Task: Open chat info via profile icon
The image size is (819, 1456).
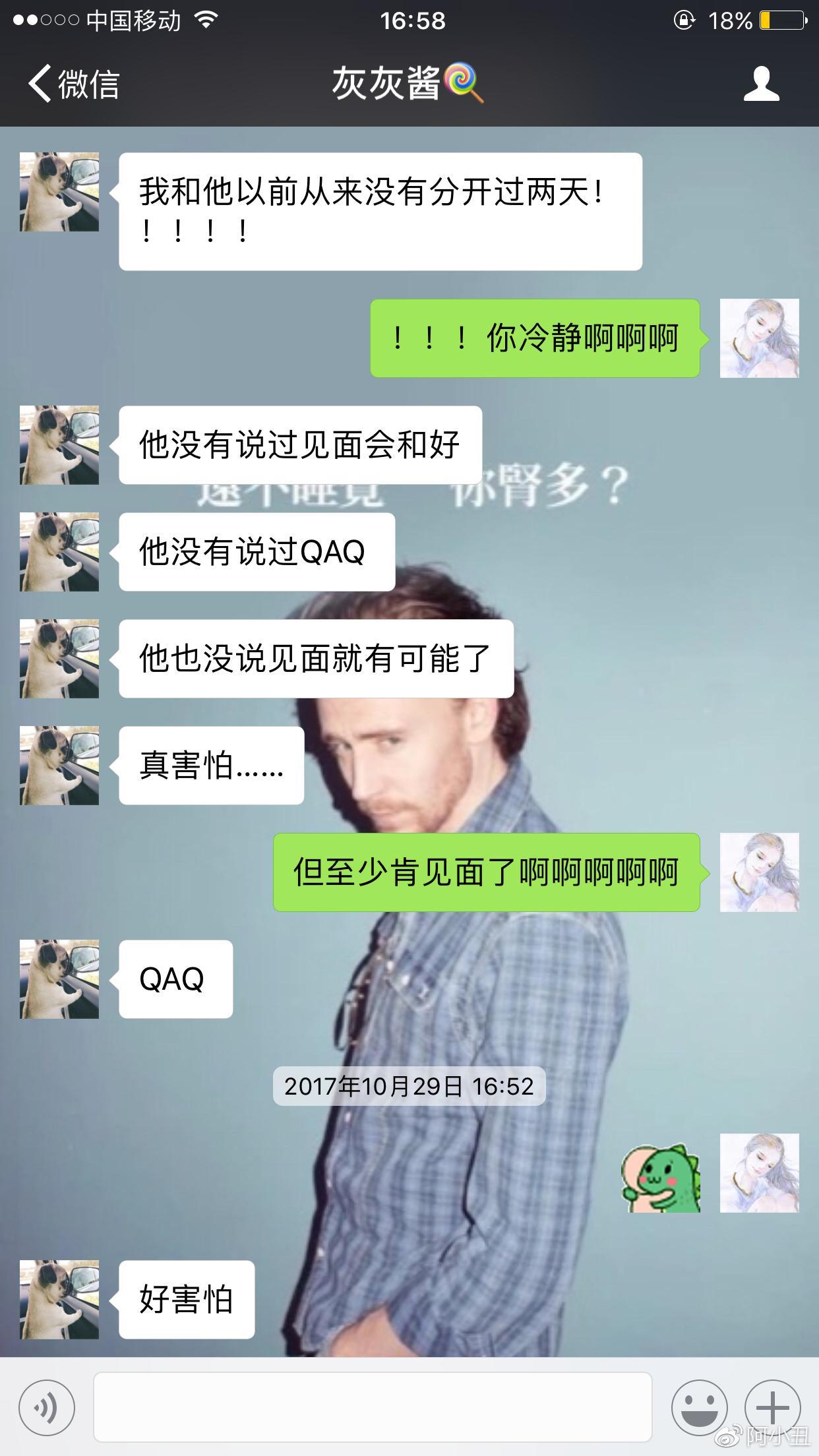Action: tap(761, 84)
